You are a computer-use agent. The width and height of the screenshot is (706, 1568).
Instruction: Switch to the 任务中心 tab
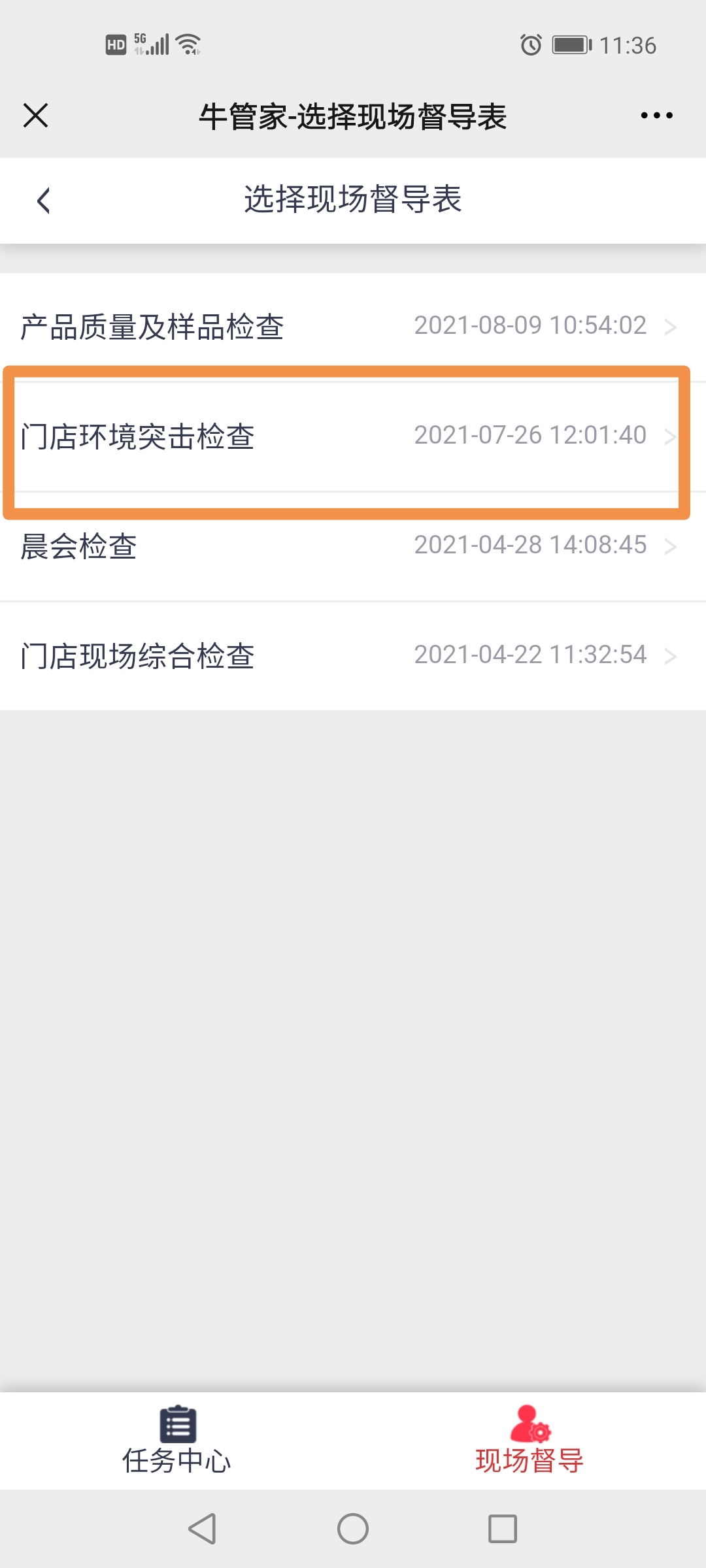pyautogui.click(x=176, y=1441)
